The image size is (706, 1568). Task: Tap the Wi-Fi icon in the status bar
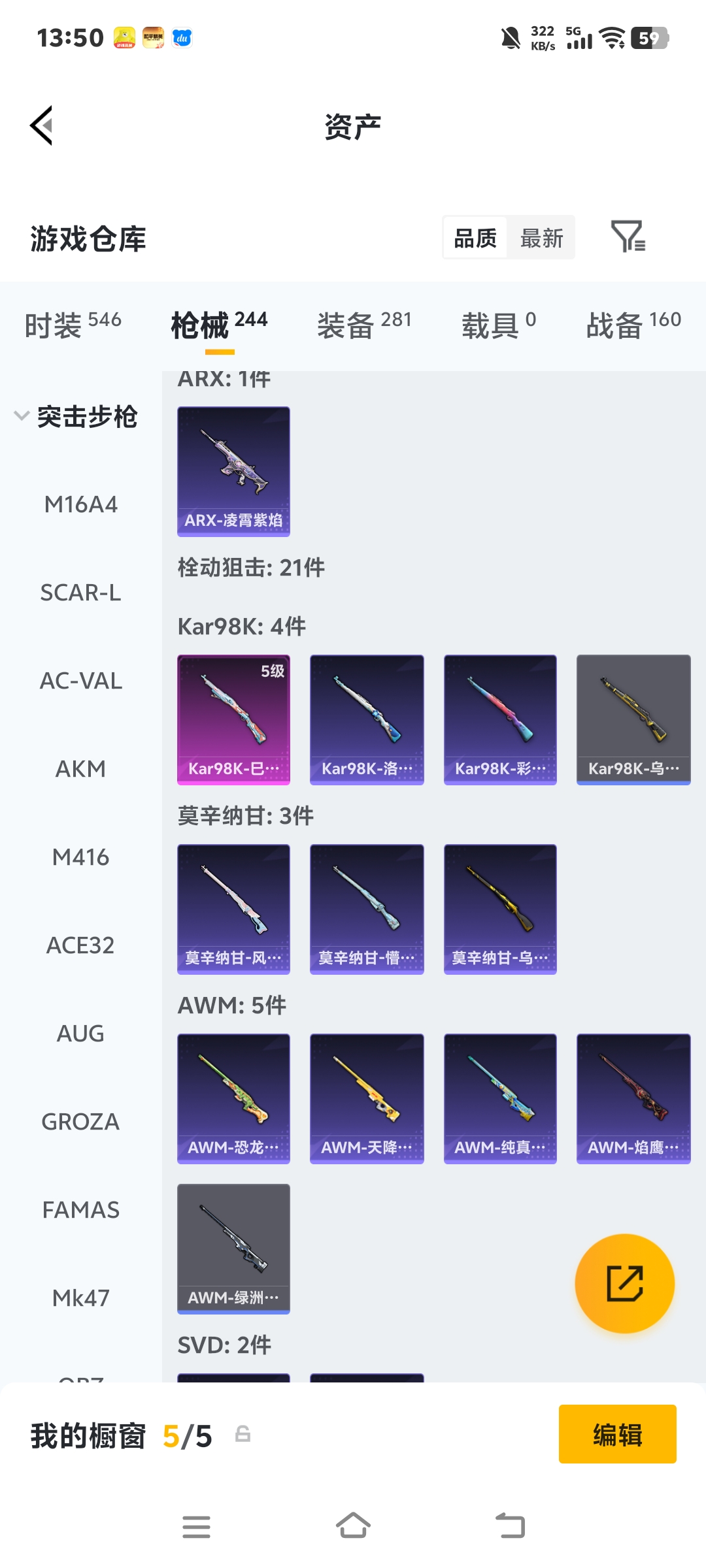pyautogui.click(x=613, y=39)
